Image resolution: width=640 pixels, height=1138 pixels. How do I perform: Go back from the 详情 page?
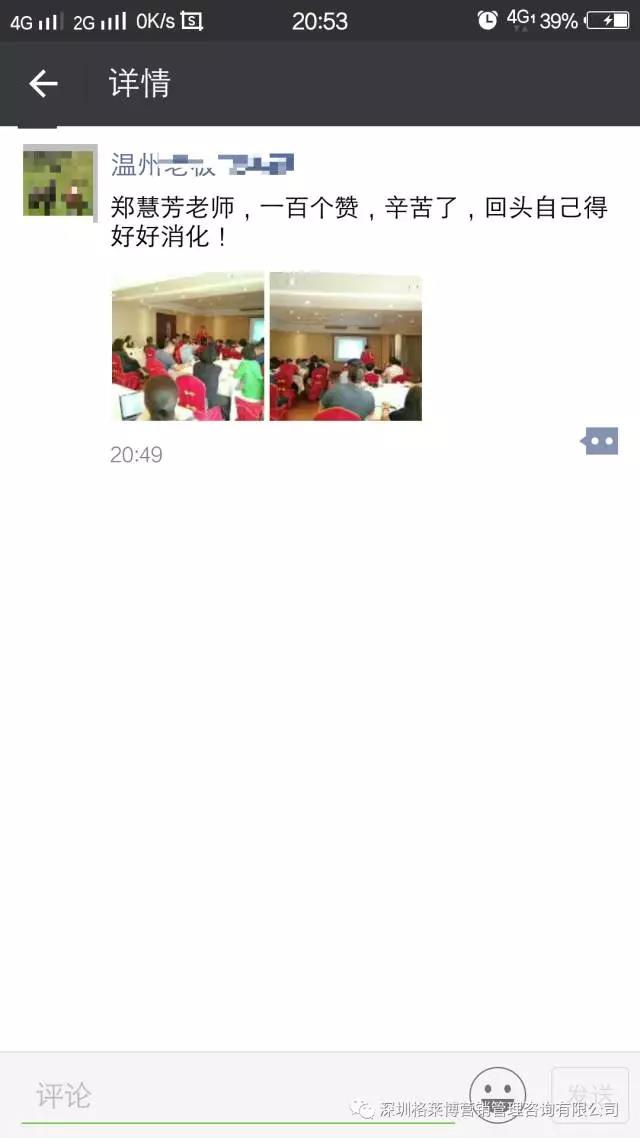coord(43,84)
